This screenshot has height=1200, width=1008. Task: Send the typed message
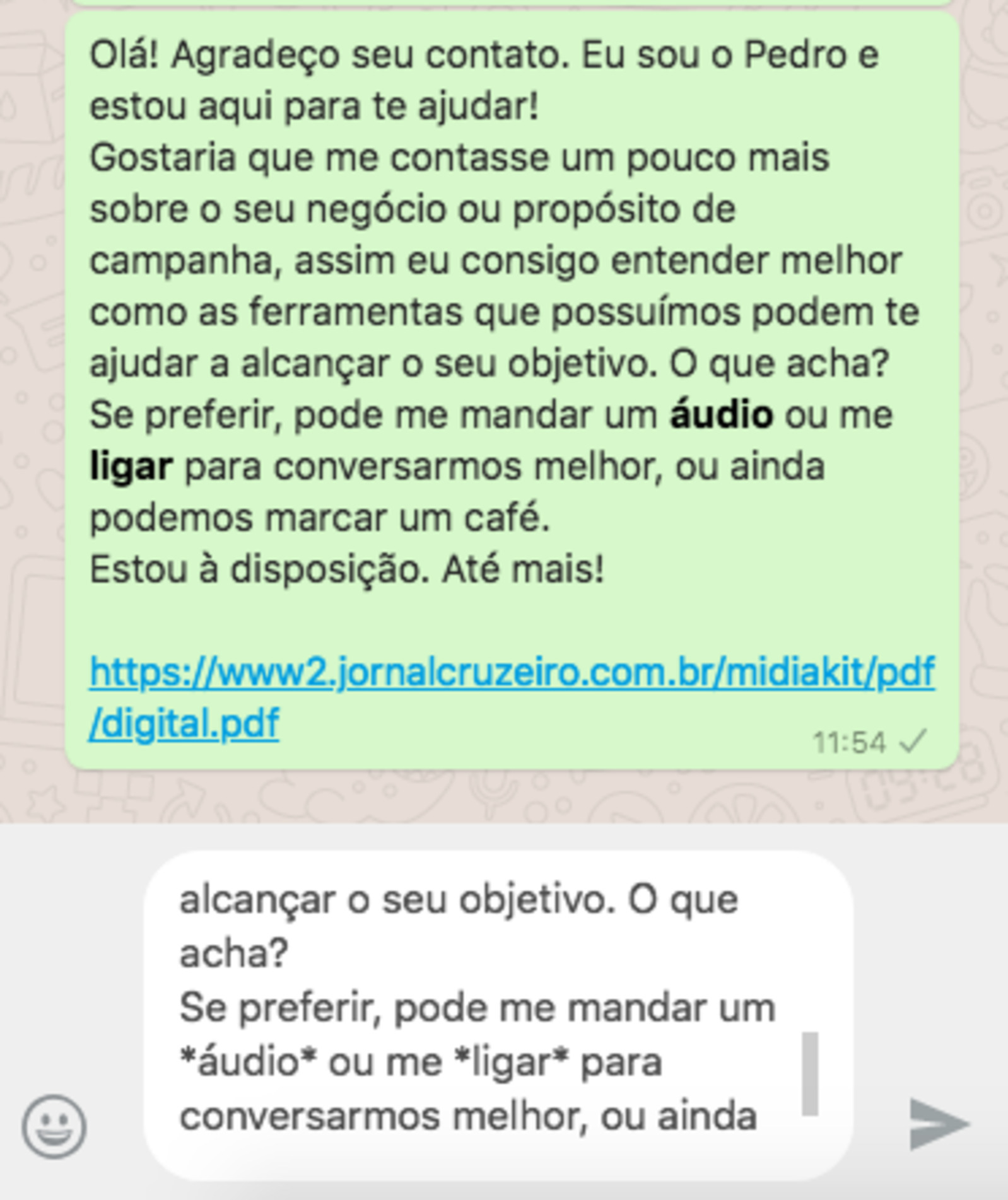pos(938,1123)
